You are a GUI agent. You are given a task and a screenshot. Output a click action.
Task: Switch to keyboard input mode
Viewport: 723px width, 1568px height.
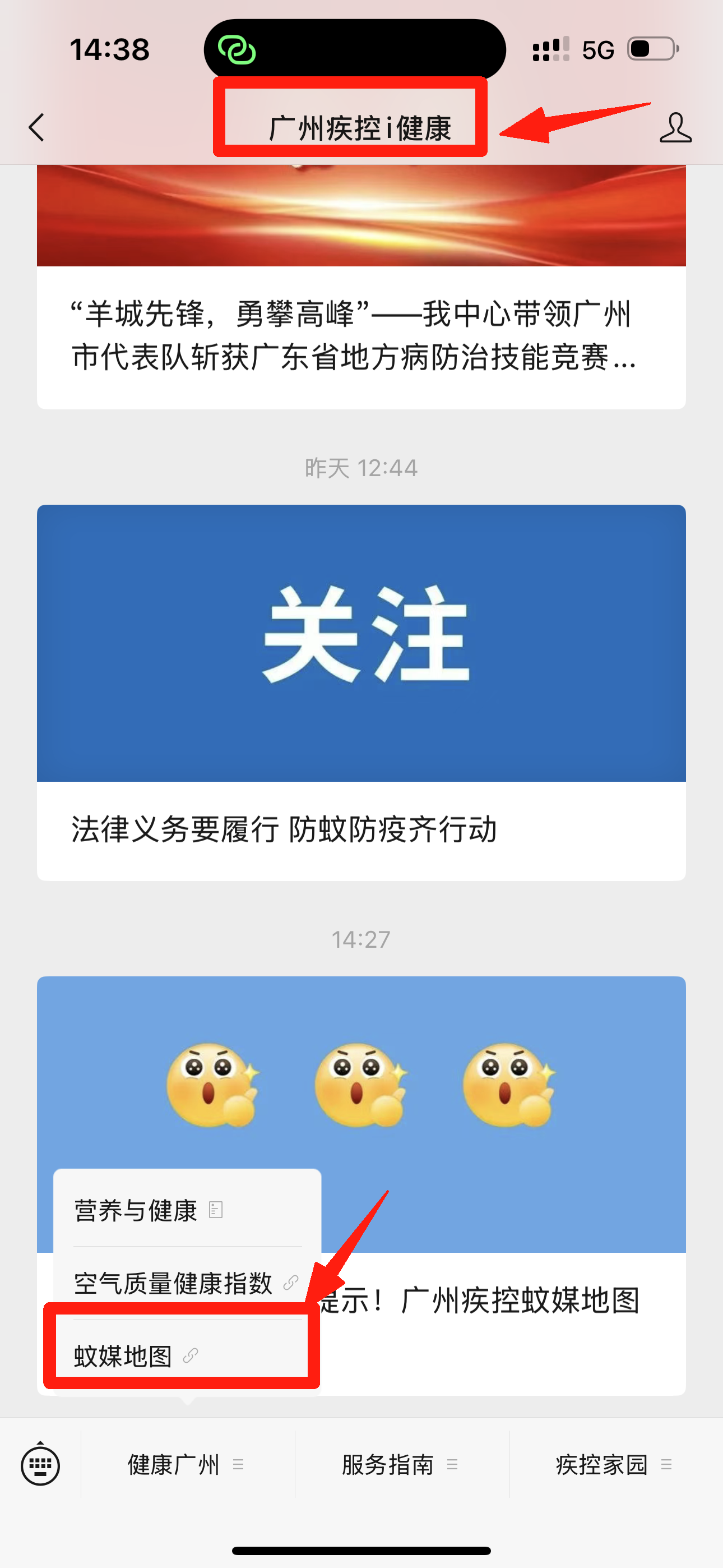(x=40, y=1464)
